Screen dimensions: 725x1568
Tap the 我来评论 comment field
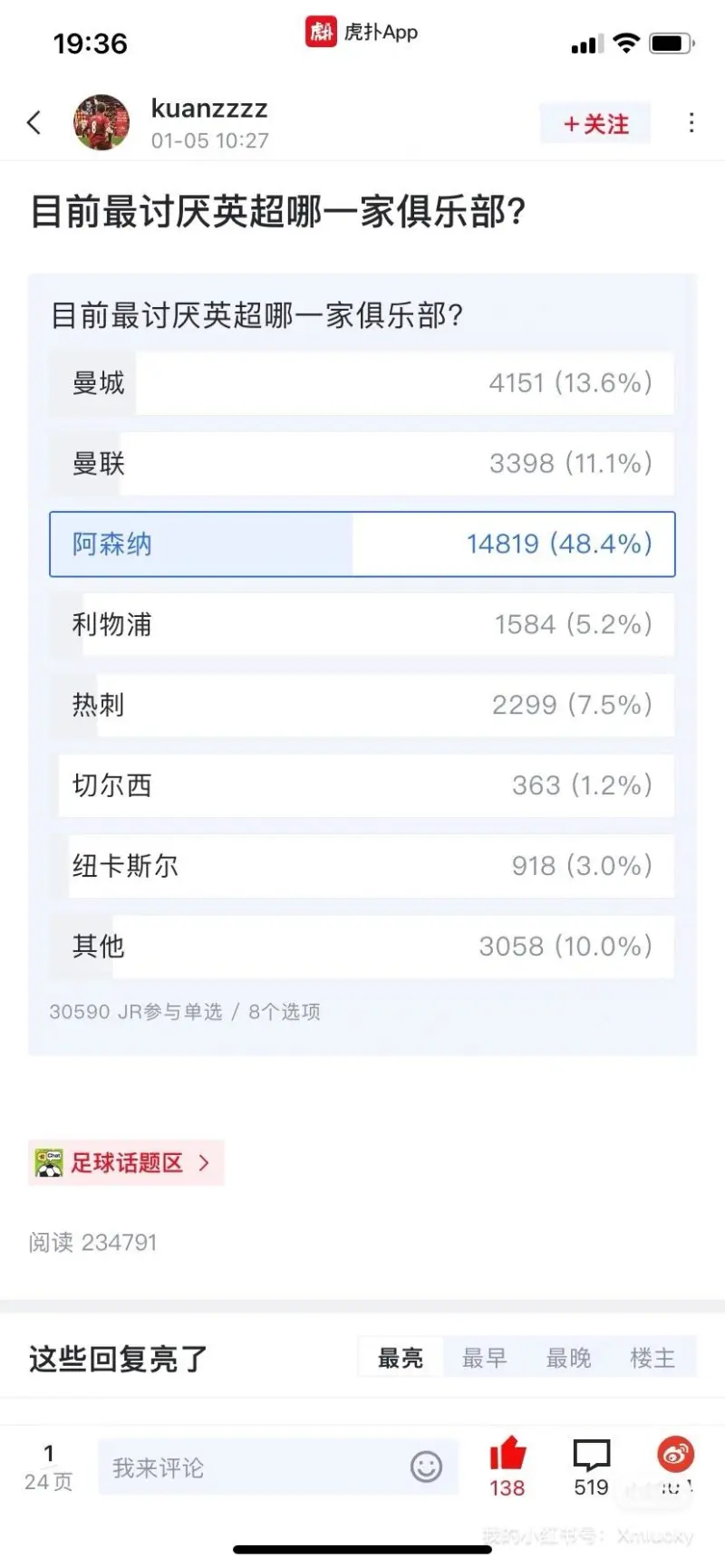coord(278,1467)
